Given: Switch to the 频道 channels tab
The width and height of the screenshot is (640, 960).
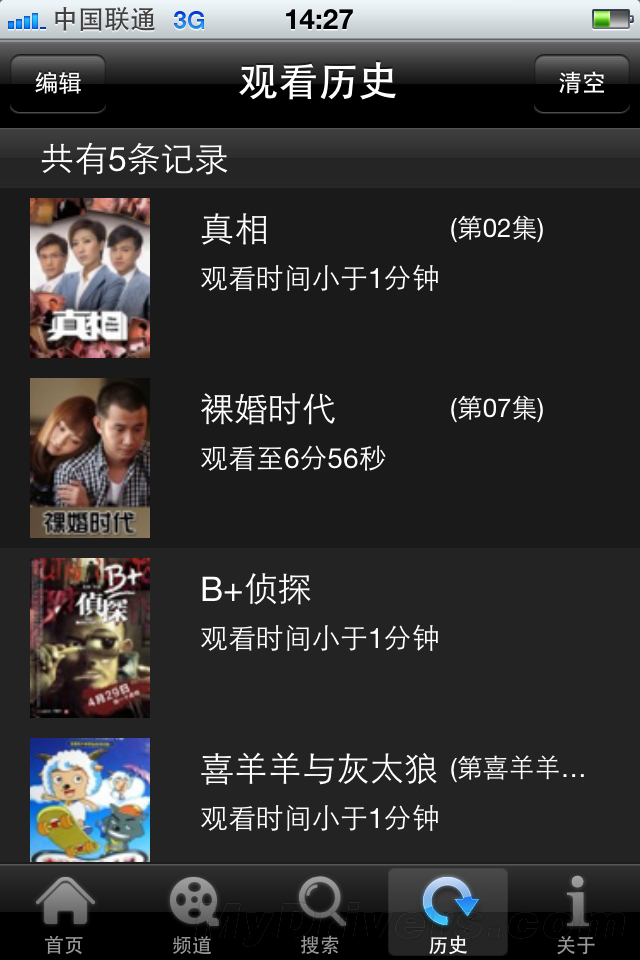Looking at the screenshot, I should [192, 914].
